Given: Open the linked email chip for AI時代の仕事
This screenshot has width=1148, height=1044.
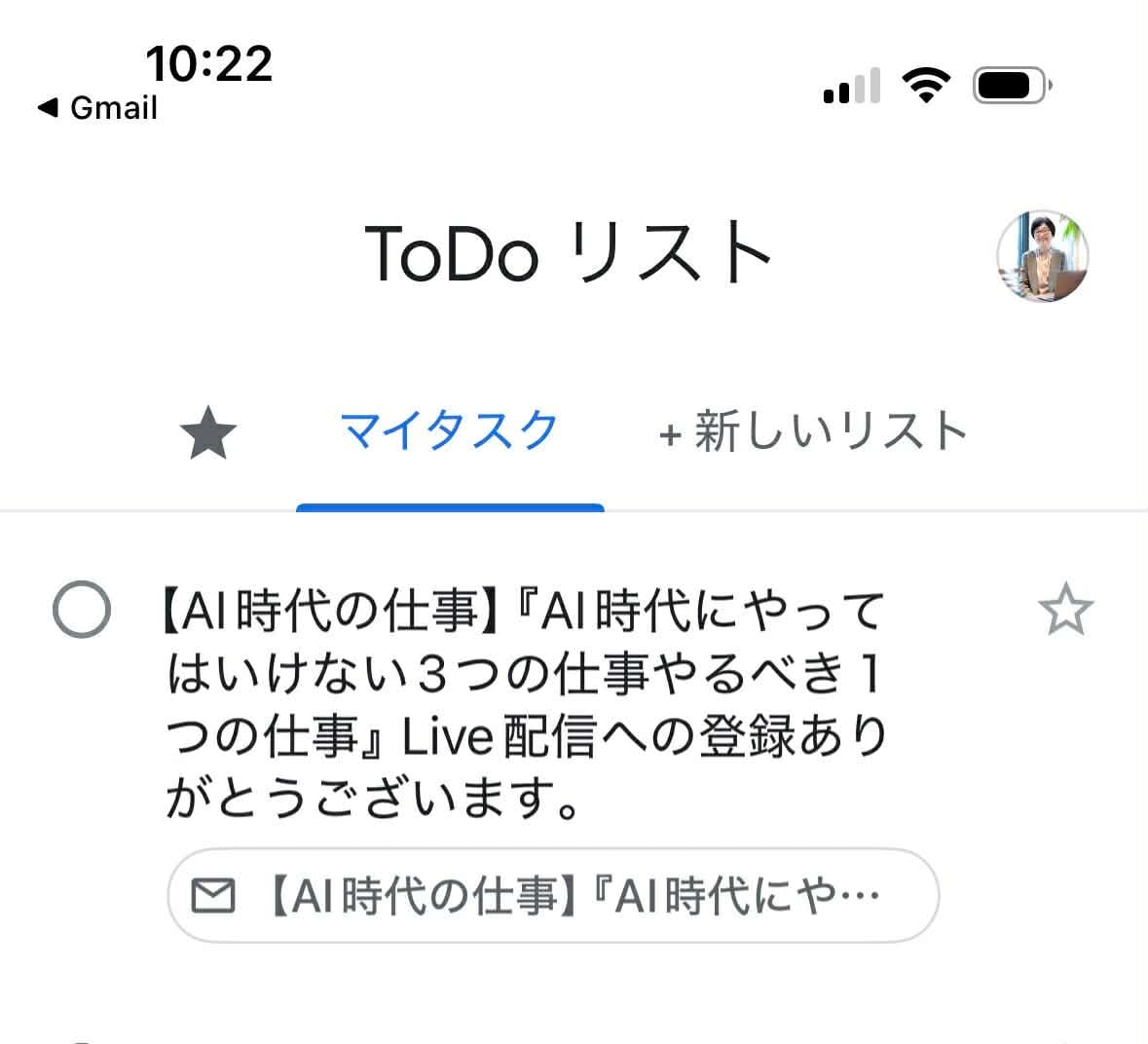Looking at the screenshot, I should (552, 896).
